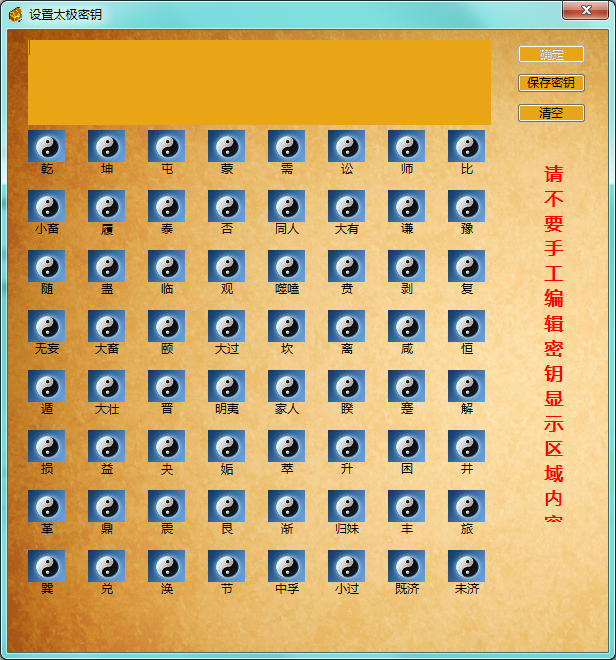Pick the 同人 hexagram icon

click(x=287, y=206)
